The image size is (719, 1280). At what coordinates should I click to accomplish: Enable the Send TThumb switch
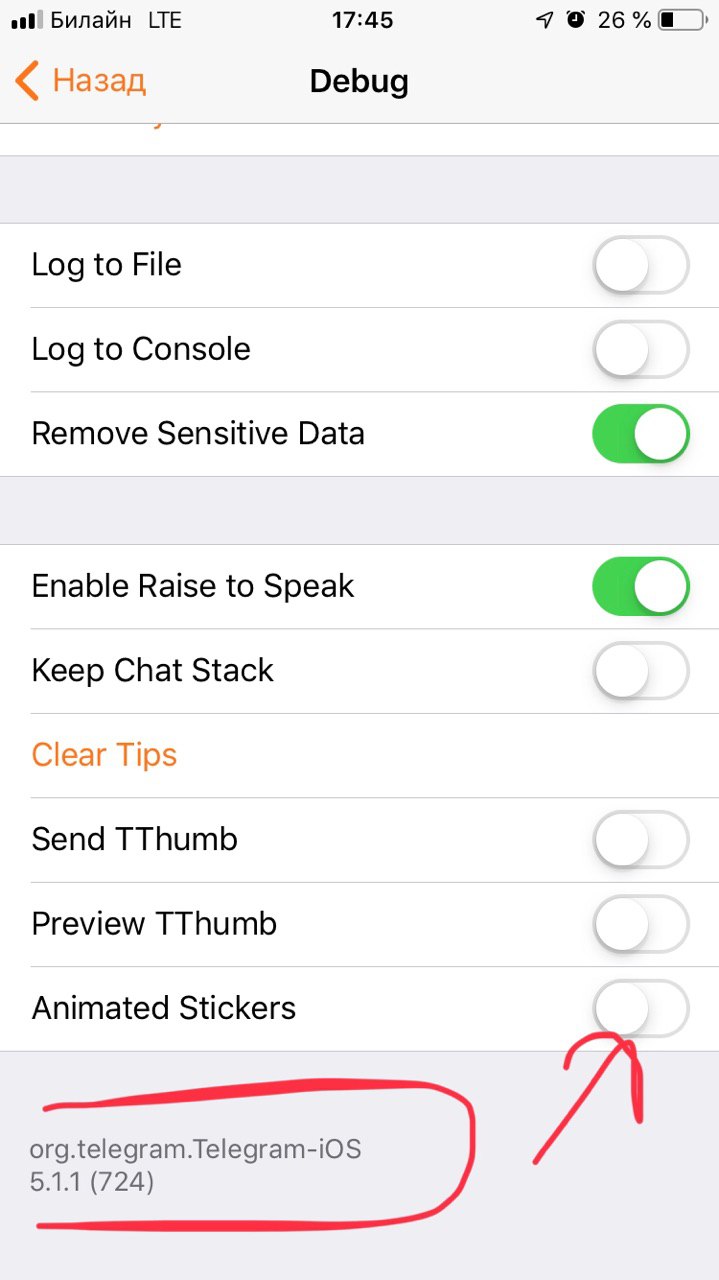click(640, 839)
